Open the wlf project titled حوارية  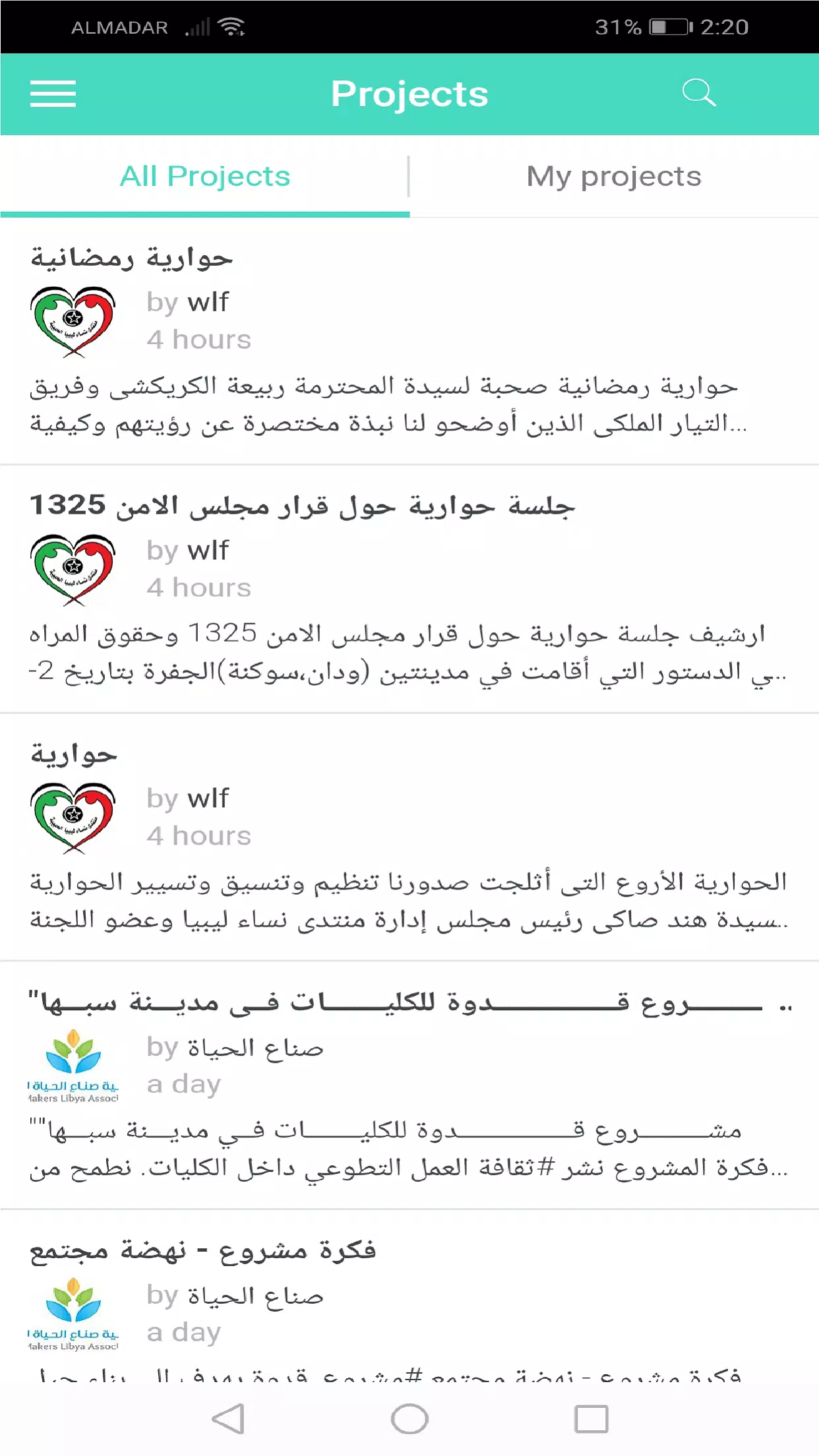tap(74, 754)
